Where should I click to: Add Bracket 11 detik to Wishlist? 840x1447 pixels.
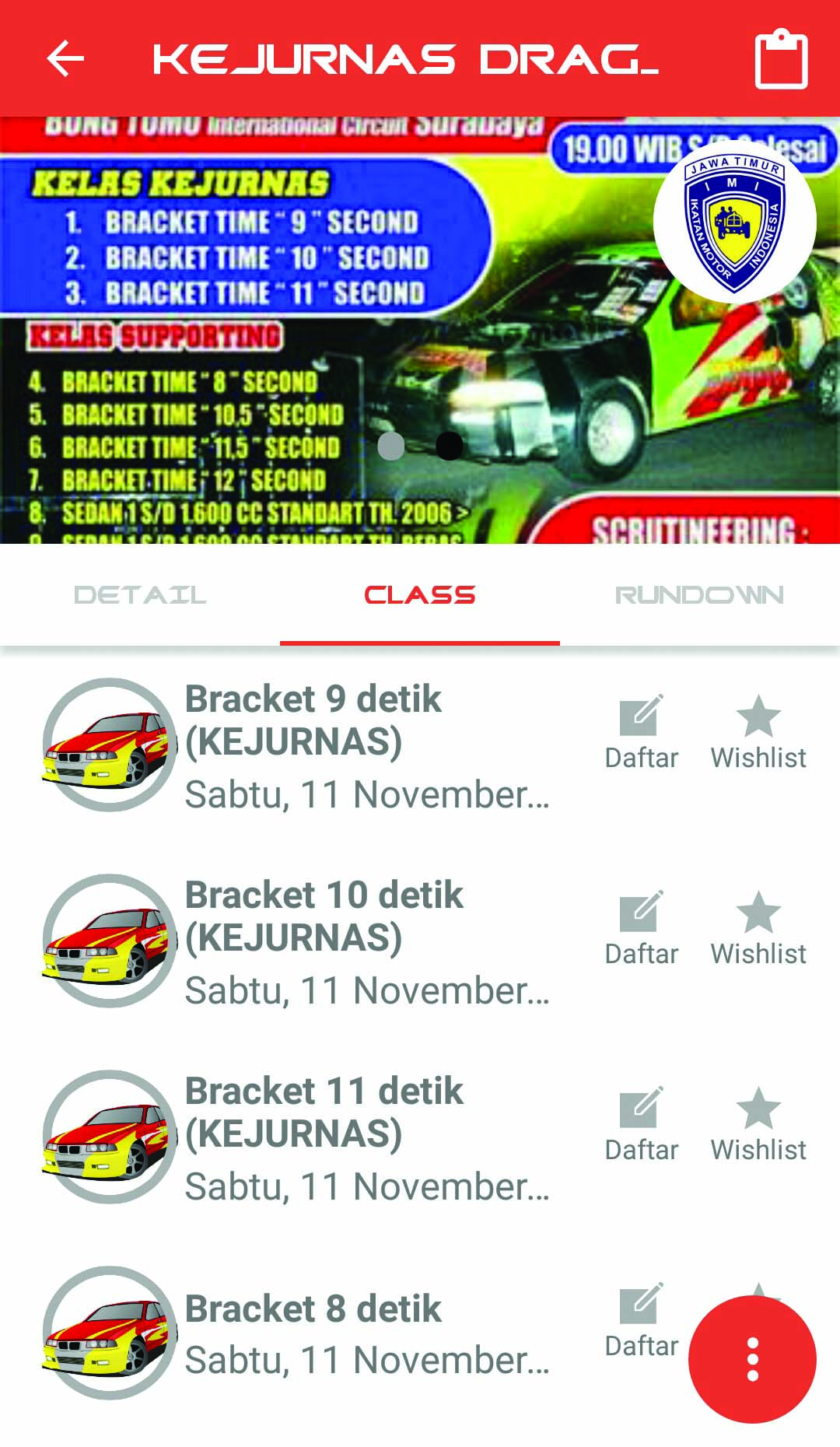758,1123
